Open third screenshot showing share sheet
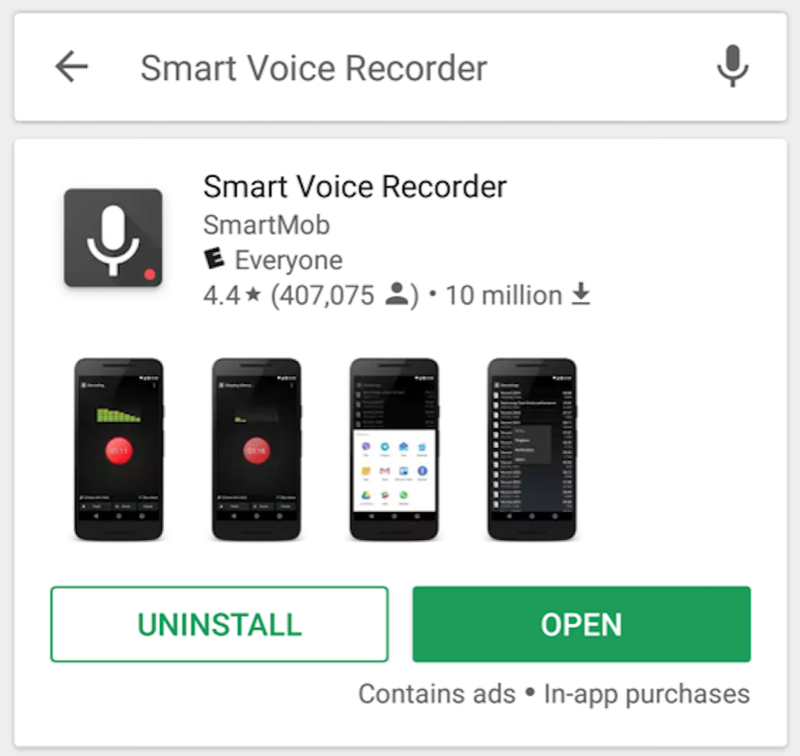 394,449
